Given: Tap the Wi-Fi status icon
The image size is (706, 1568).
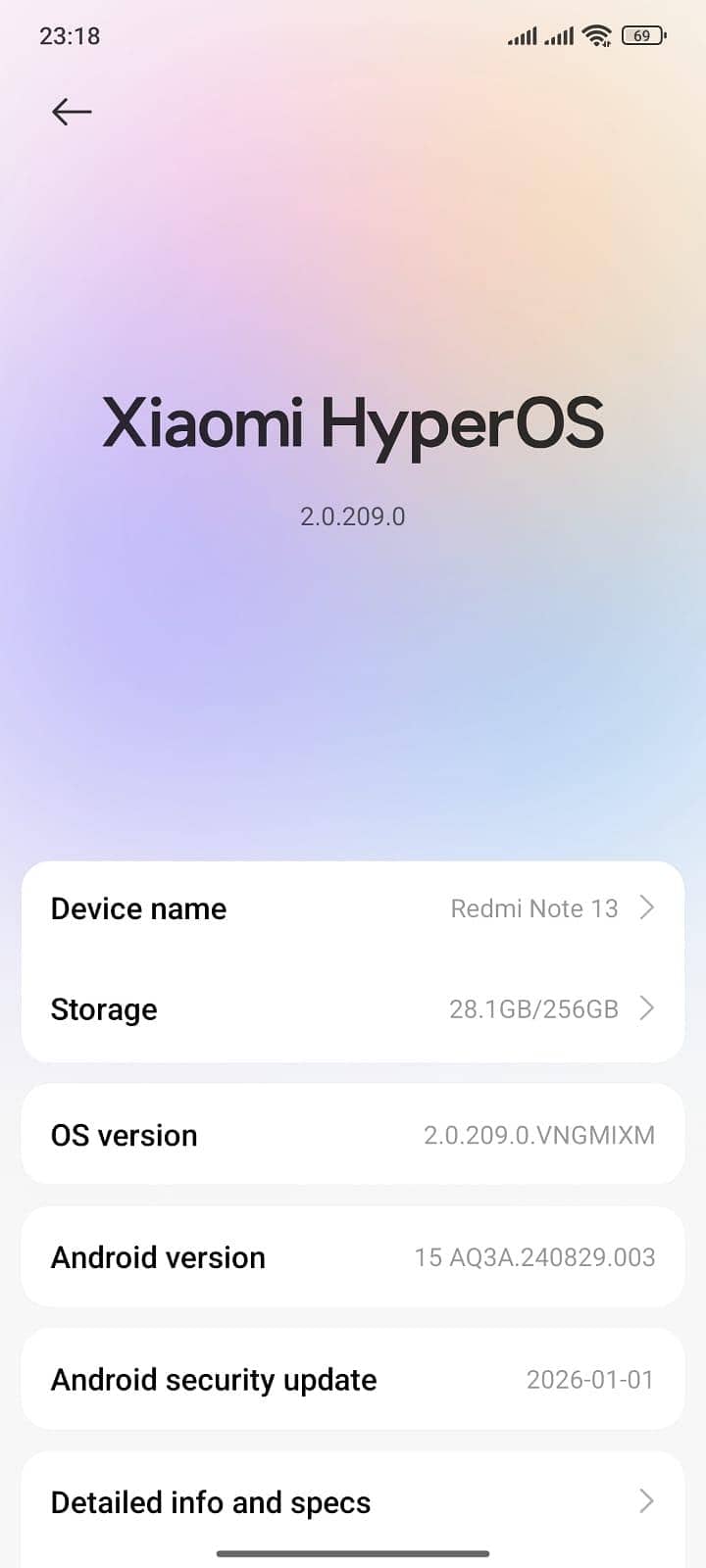Looking at the screenshot, I should pyautogui.click(x=597, y=35).
